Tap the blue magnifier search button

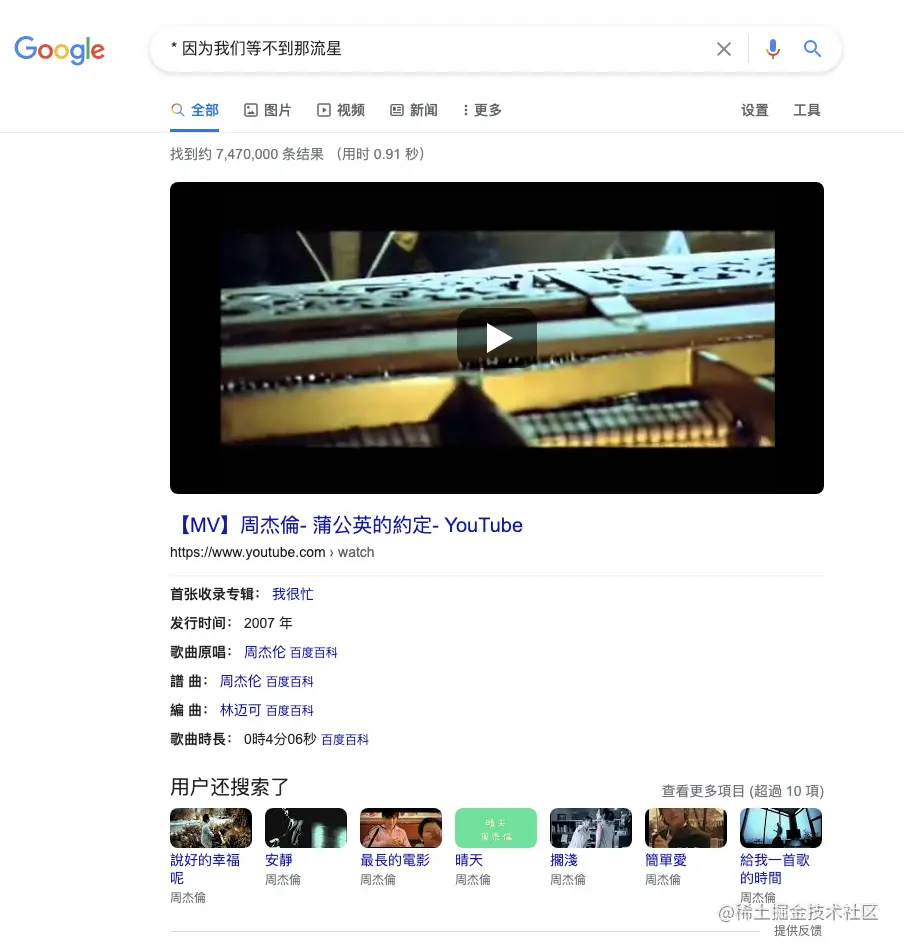coord(813,49)
